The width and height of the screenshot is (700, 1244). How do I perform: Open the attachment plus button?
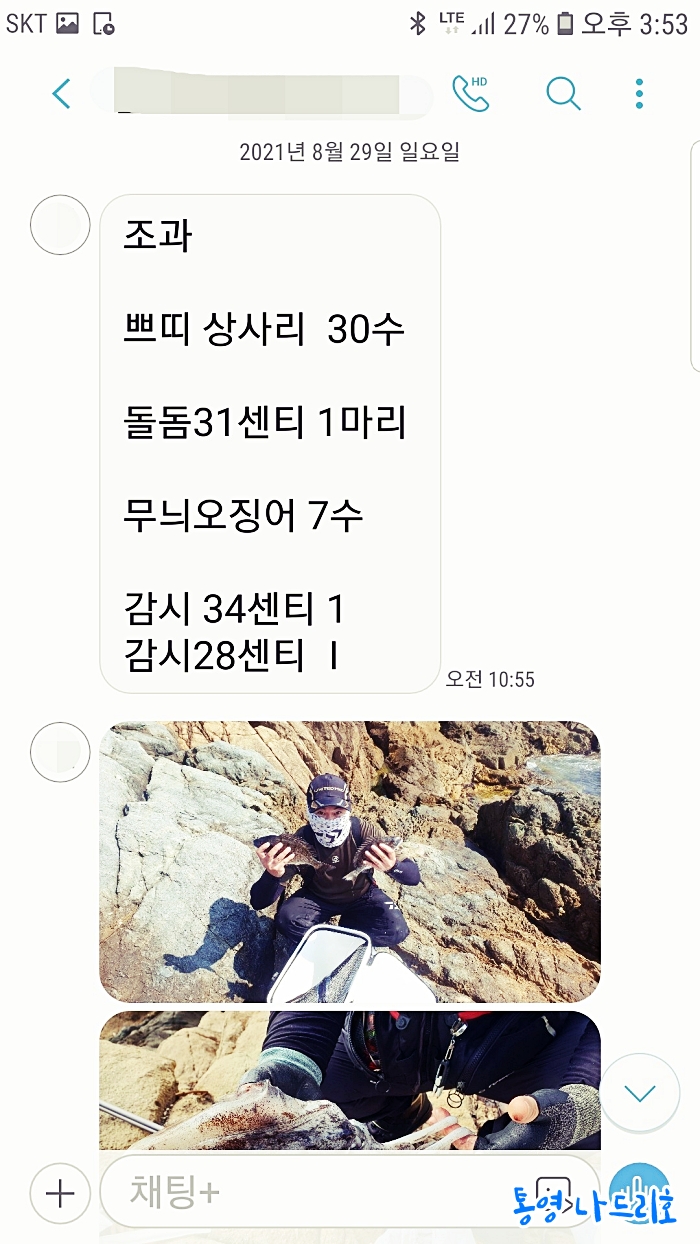click(61, 1193)
